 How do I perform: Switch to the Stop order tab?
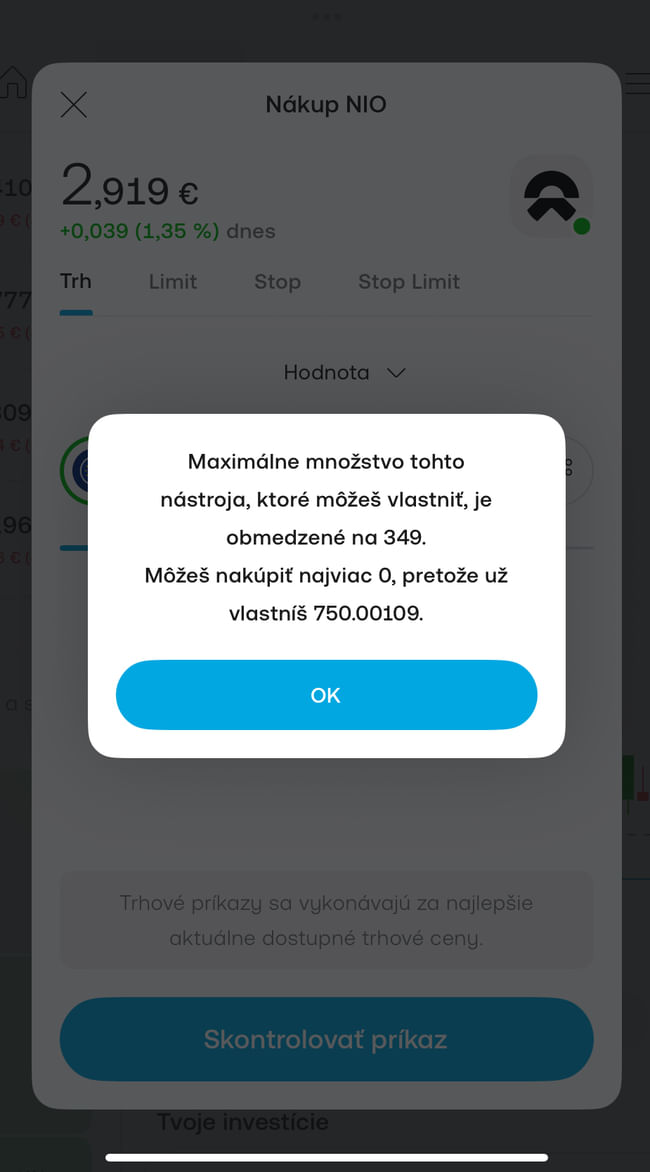pyautogui.click(x=277, y=282)
